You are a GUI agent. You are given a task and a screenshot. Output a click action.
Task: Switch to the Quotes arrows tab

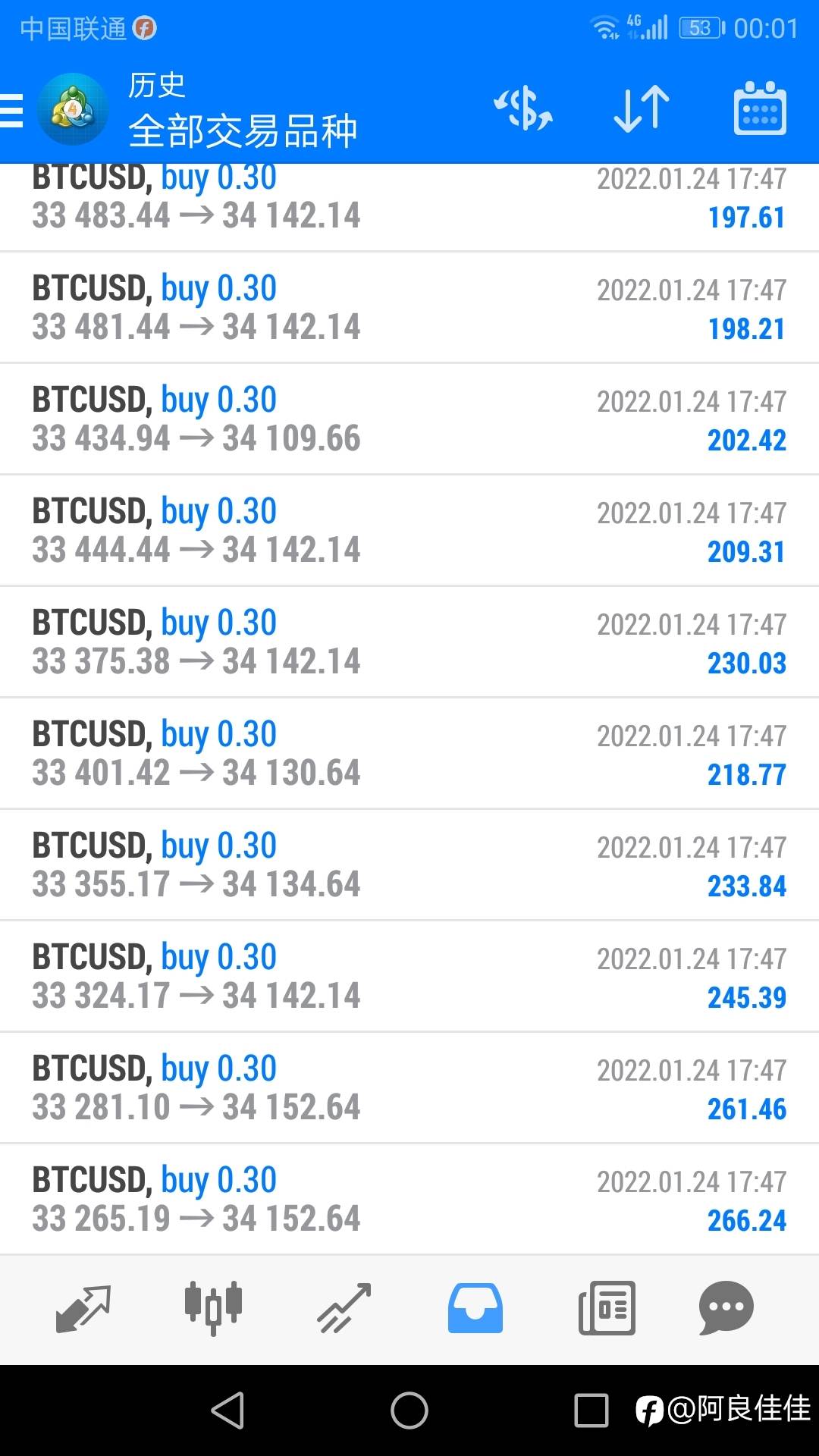coord(83,1308)
